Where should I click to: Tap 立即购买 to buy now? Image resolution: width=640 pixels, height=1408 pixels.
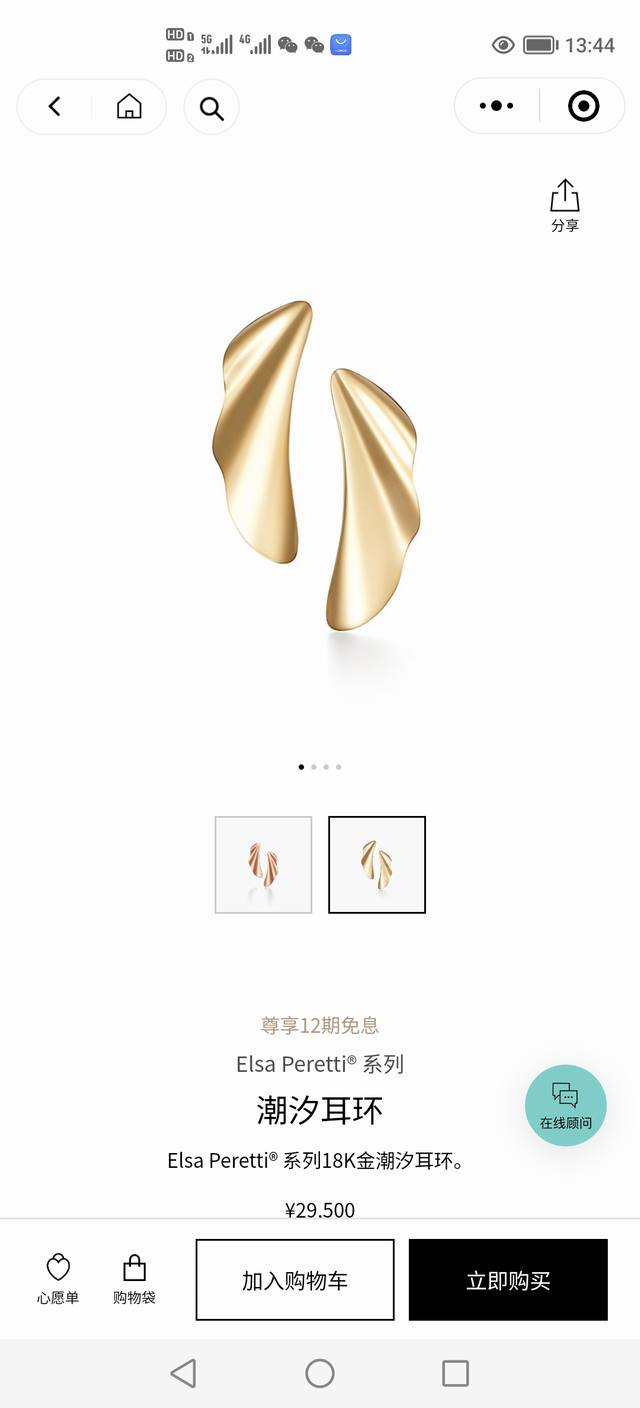(508, 1280)
